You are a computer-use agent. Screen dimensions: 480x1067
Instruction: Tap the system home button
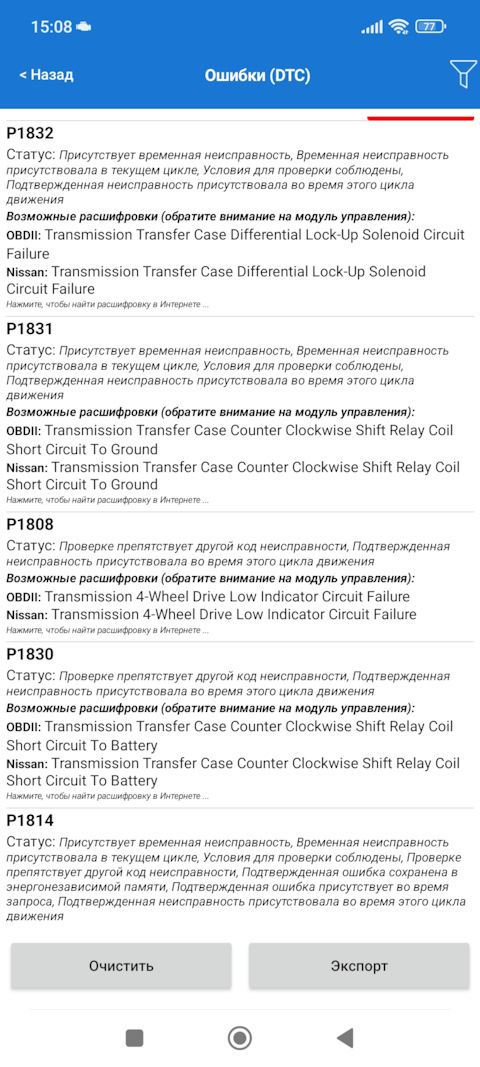(x=240, y=1038)
